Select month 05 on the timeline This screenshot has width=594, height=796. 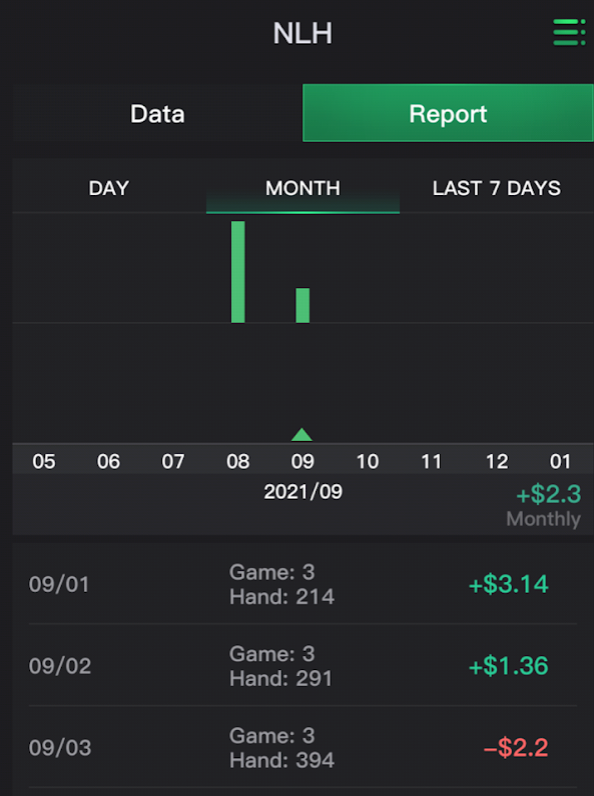pyautogui.click(x=44, y=461)
